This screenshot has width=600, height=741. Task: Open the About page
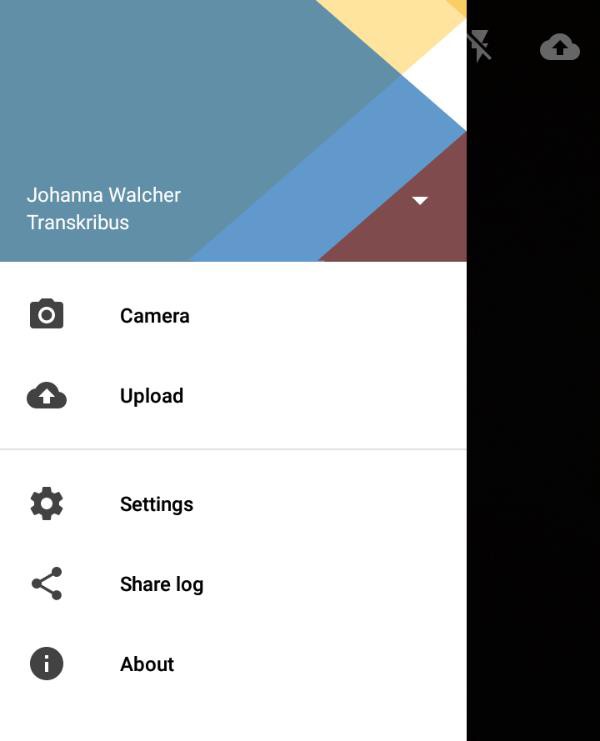click(147, 664)
